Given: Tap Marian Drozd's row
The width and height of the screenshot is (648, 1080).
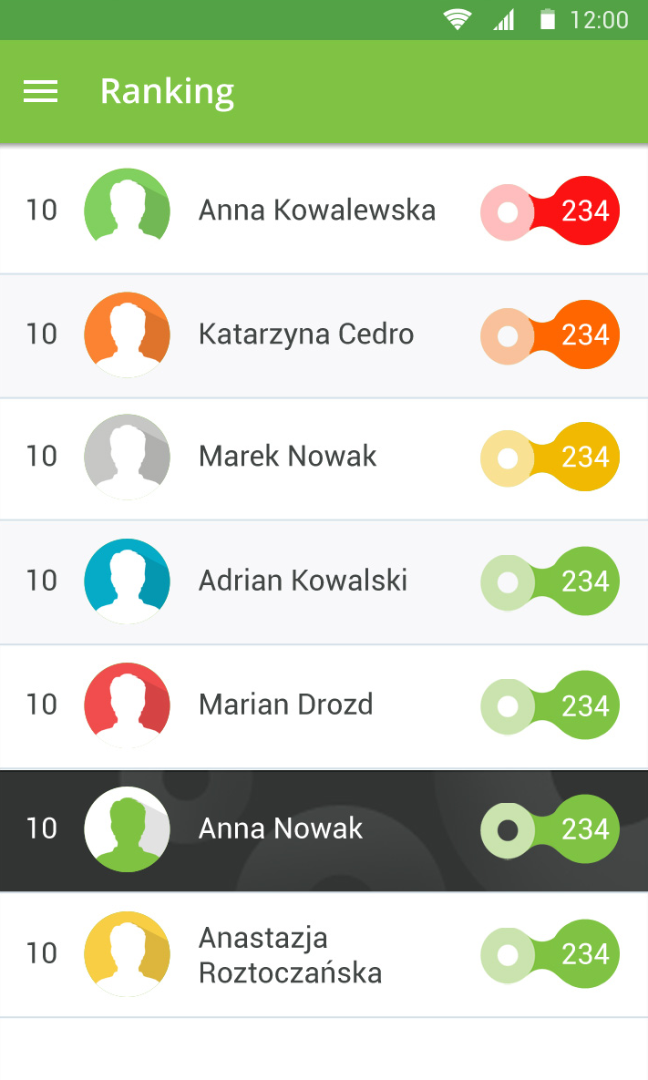Looking at the screenshot, I should point(286,705).
